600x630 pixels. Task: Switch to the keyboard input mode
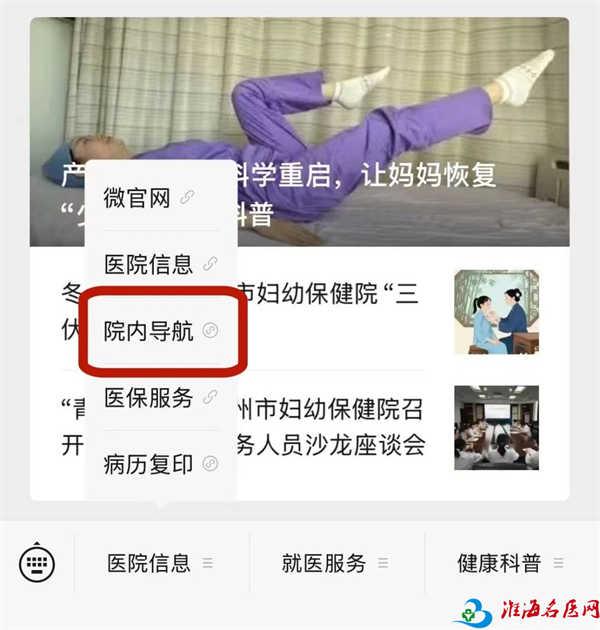click(37, 563)
